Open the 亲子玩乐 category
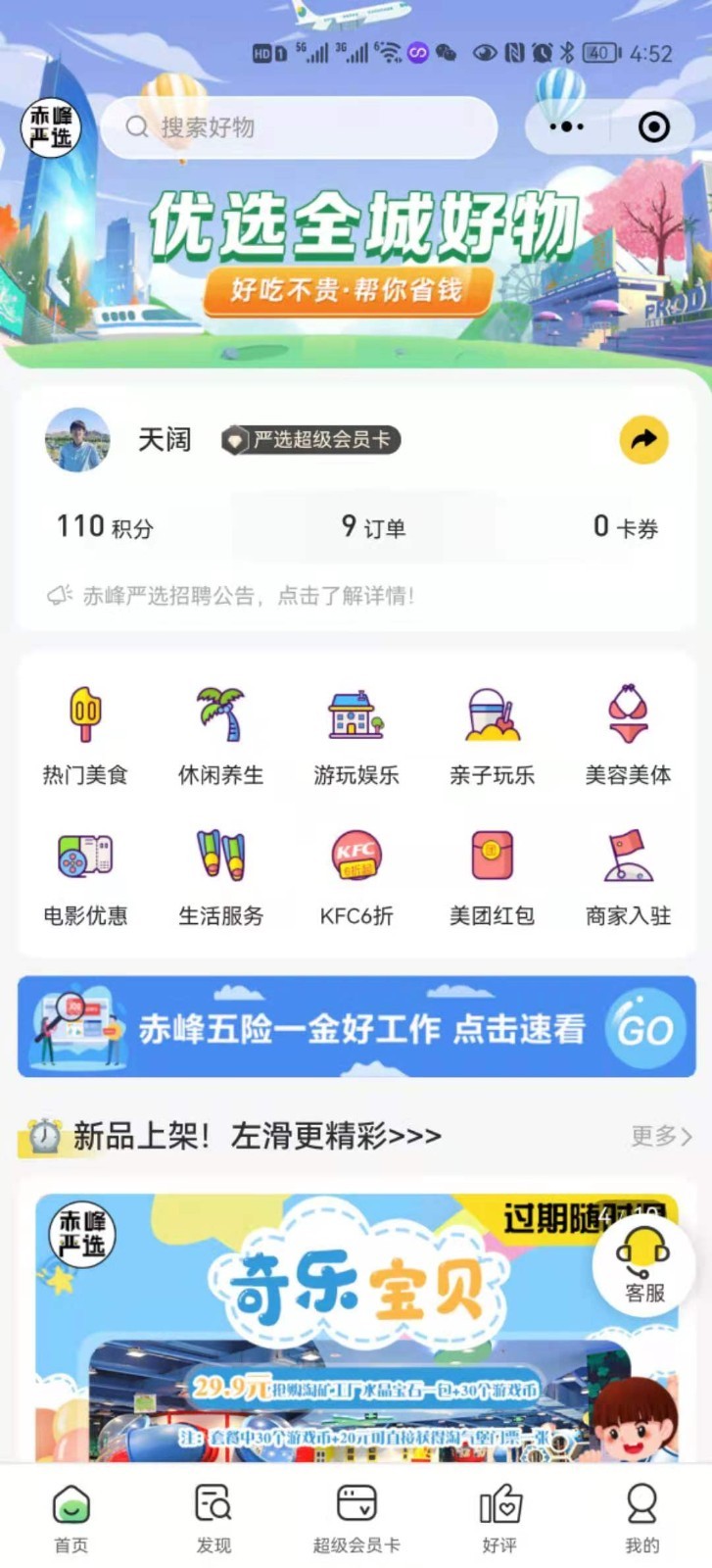 492,736
